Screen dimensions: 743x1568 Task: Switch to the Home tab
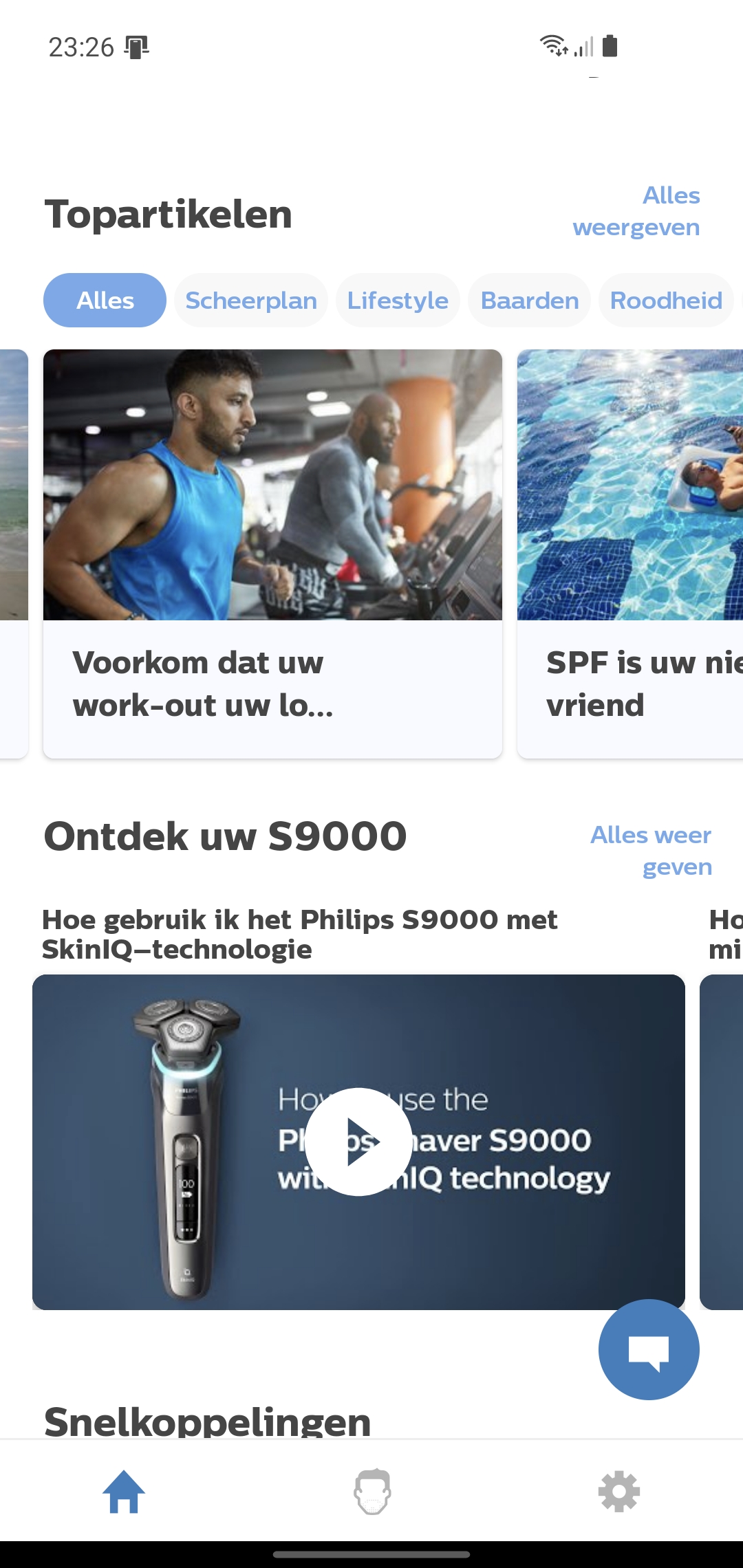(x=124, y=1491)
